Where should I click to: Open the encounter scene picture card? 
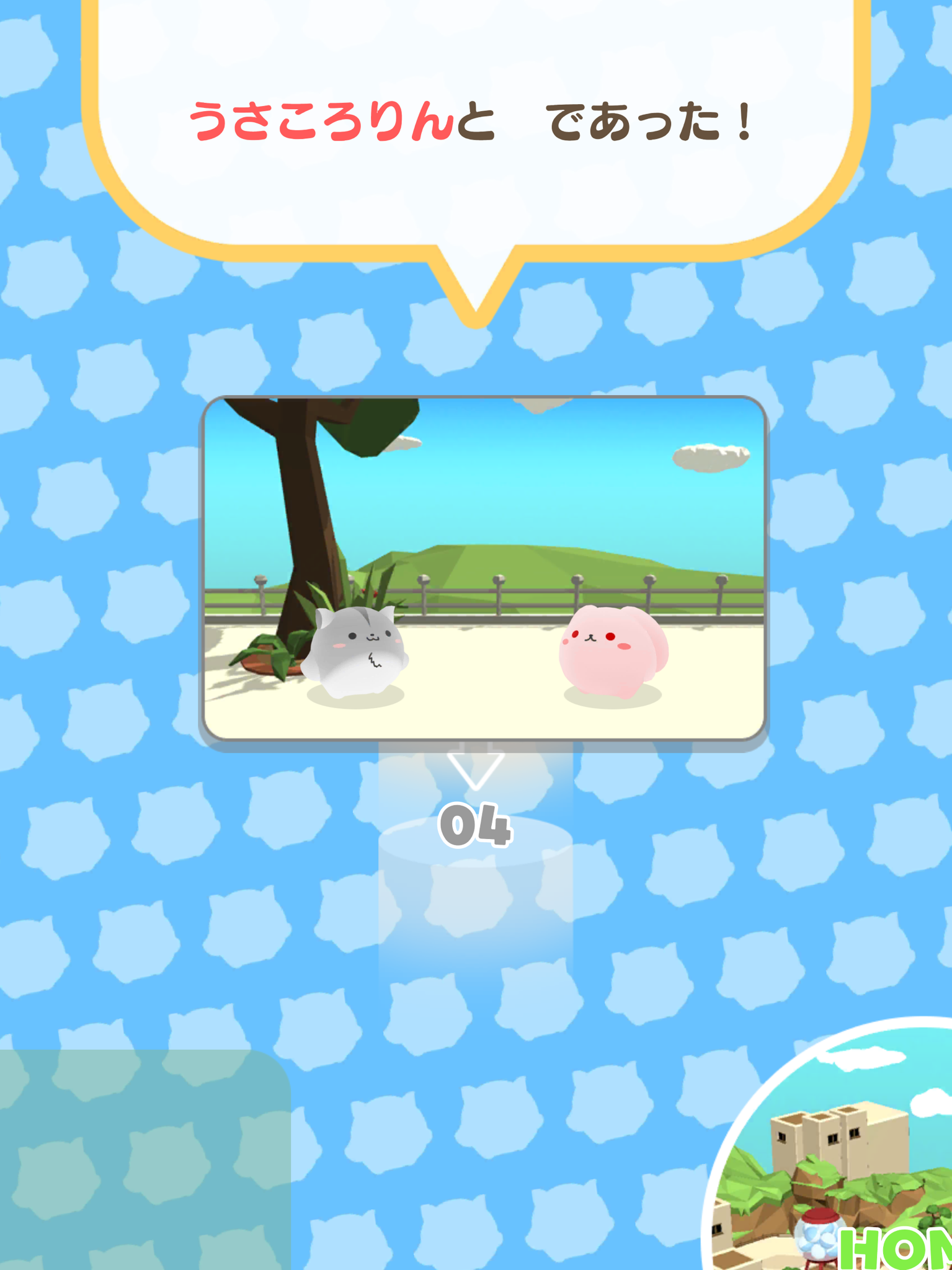click(484, 568)
